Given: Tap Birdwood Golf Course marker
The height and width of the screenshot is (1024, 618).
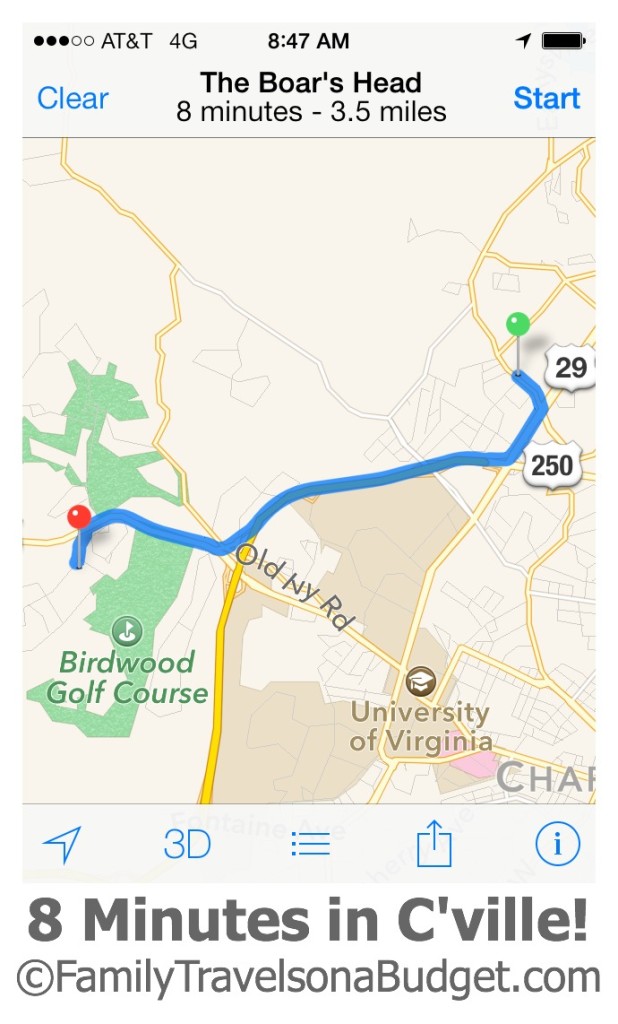Looking at the screenshot, I should coord(127,632).
